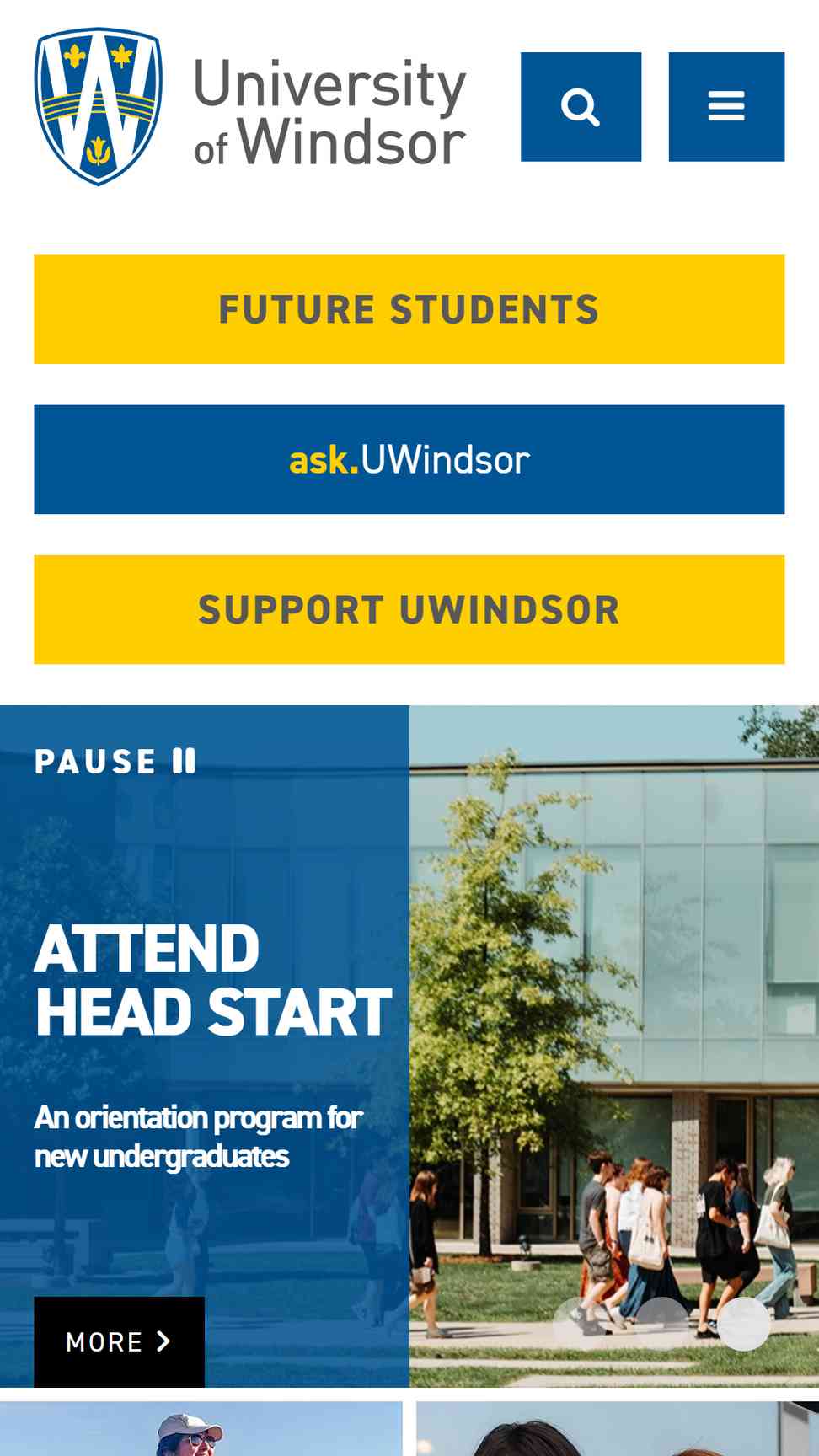
Task: Go to ask.UWindsor
Action: click(x=409, y=459)
